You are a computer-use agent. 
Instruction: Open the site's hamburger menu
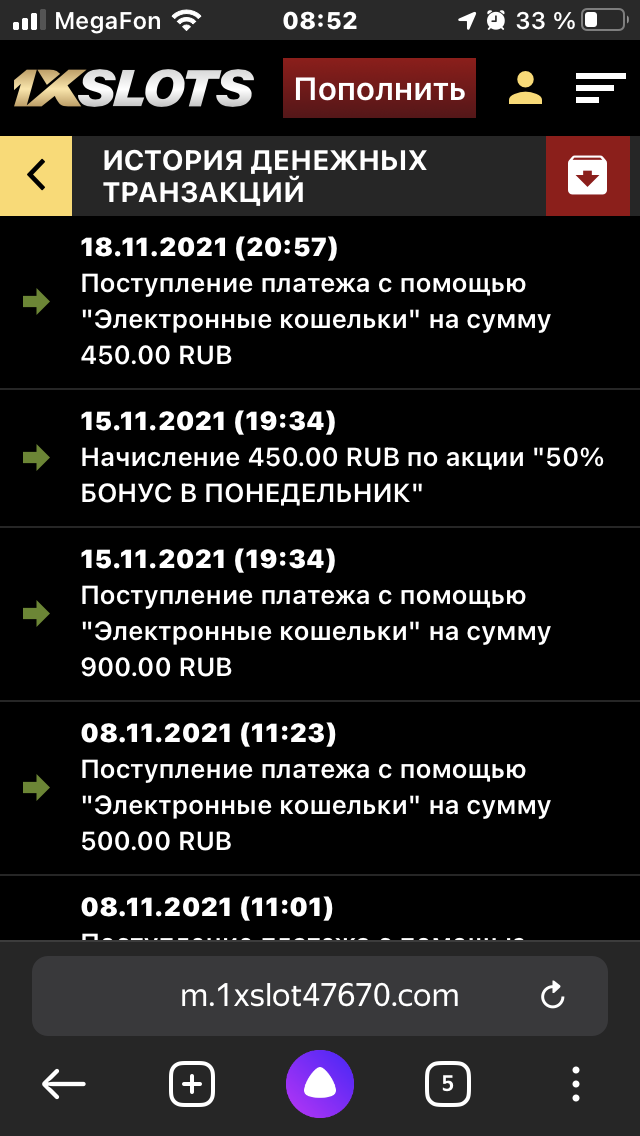coord(600,89)
